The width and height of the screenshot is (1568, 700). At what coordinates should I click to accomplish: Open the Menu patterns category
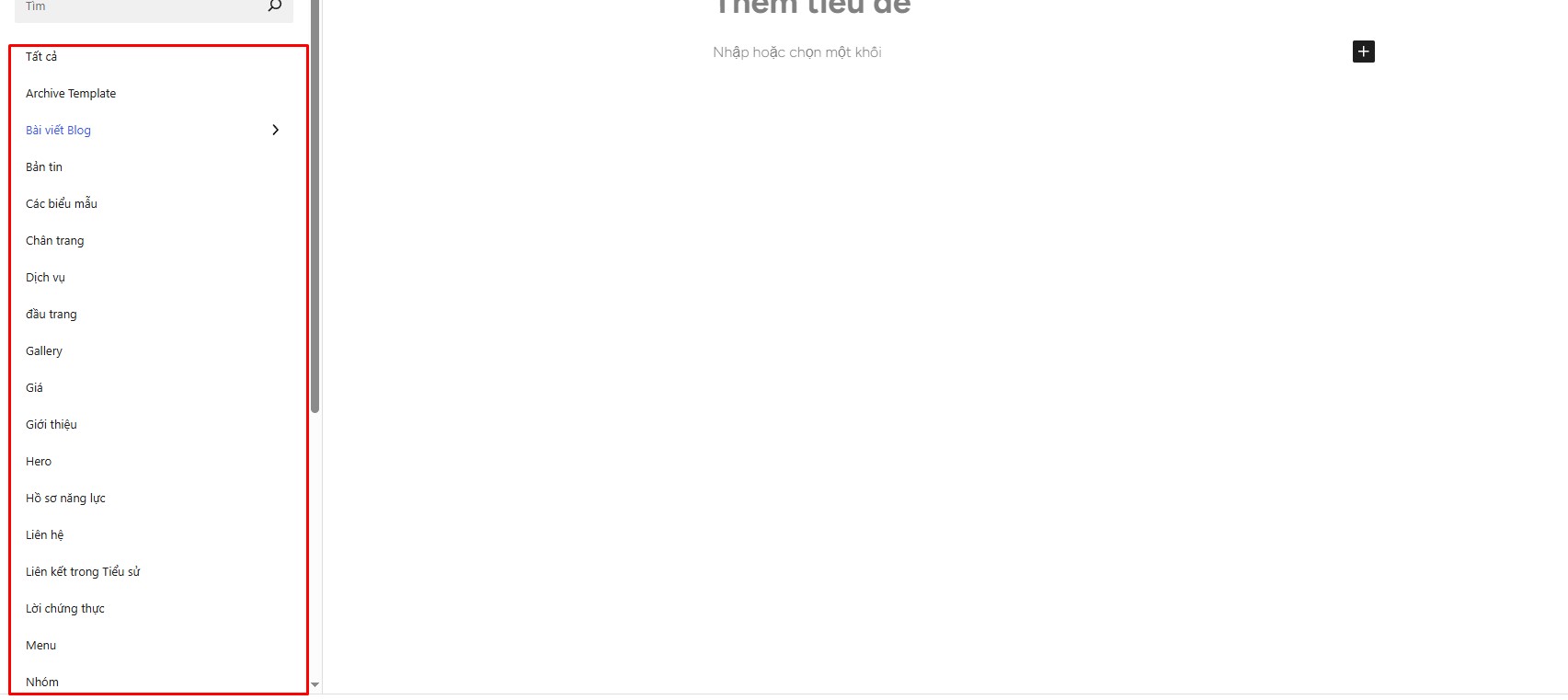41,646
